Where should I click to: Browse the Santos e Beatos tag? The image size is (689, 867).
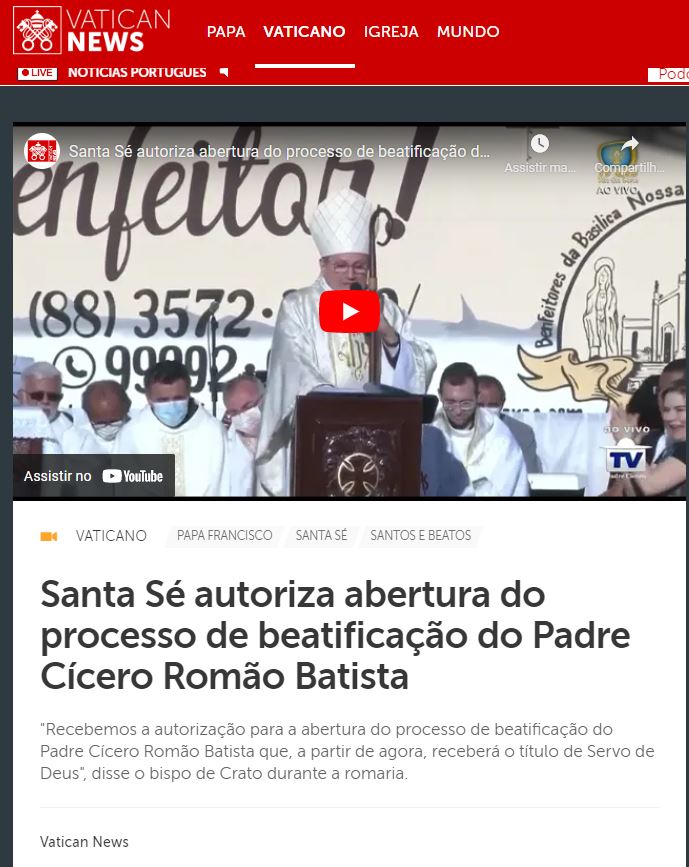point(420,536)
